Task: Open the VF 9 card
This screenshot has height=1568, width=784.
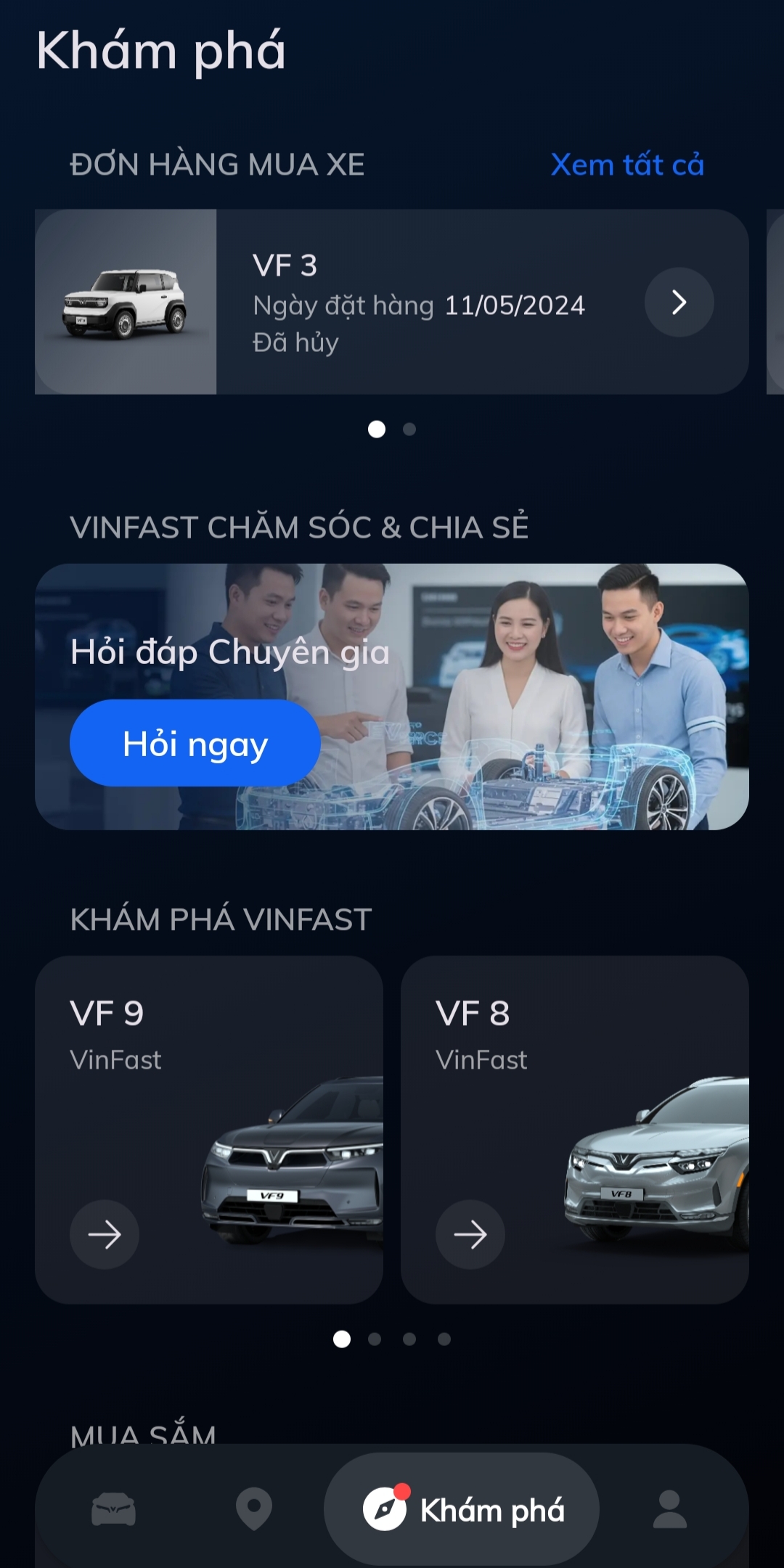Action: (x=209, y=1088)
